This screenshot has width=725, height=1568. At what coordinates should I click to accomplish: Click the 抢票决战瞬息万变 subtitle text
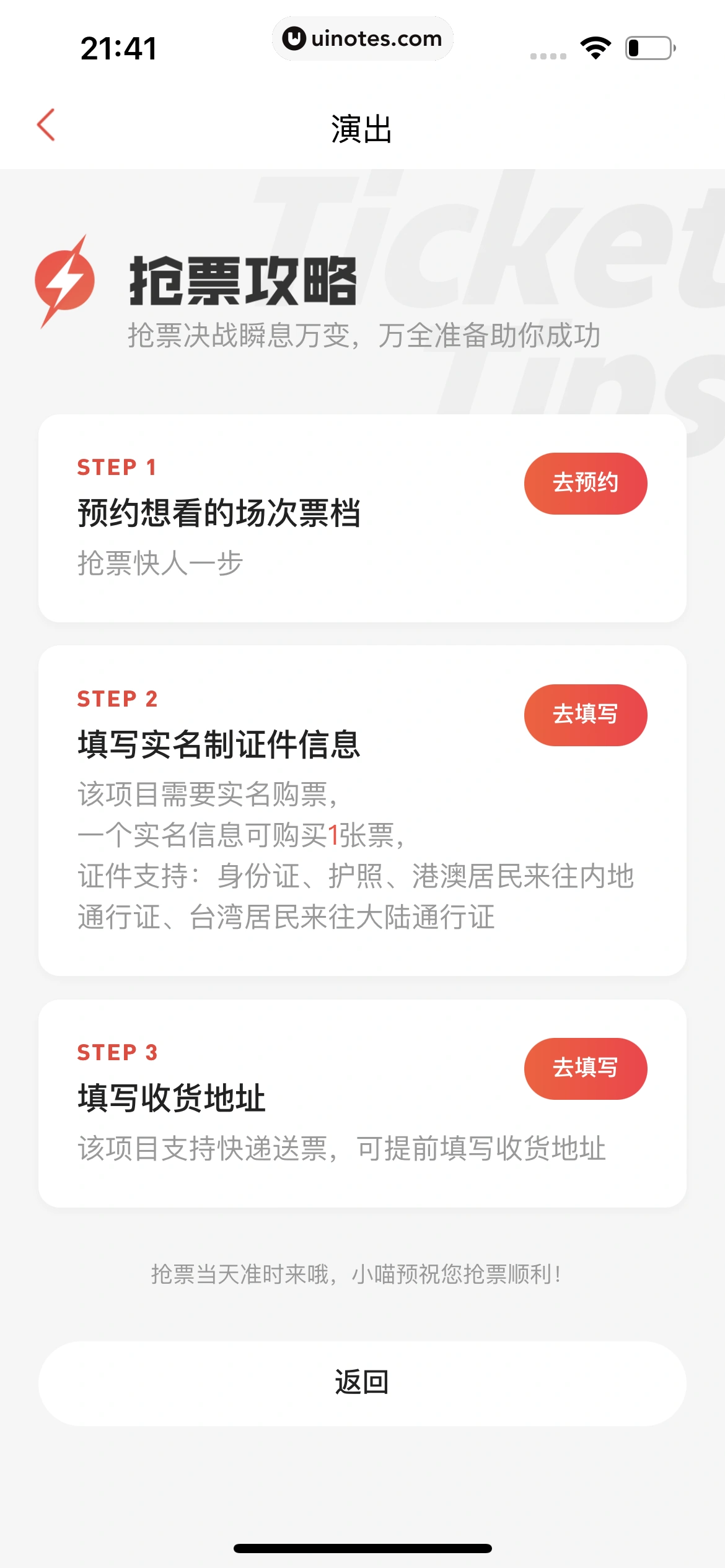[366, 335]
